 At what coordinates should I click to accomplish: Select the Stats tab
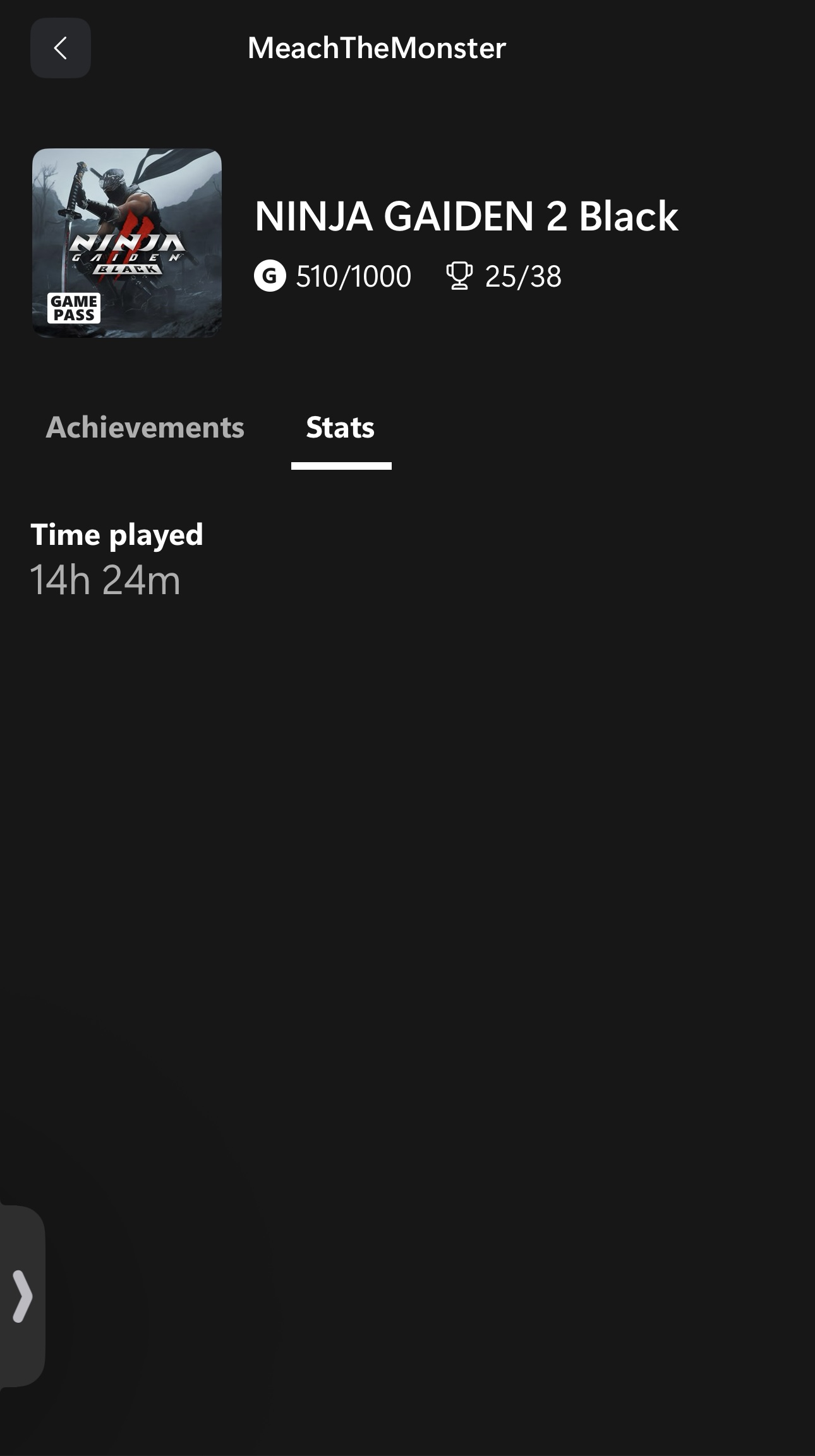[x=341, y=427]
